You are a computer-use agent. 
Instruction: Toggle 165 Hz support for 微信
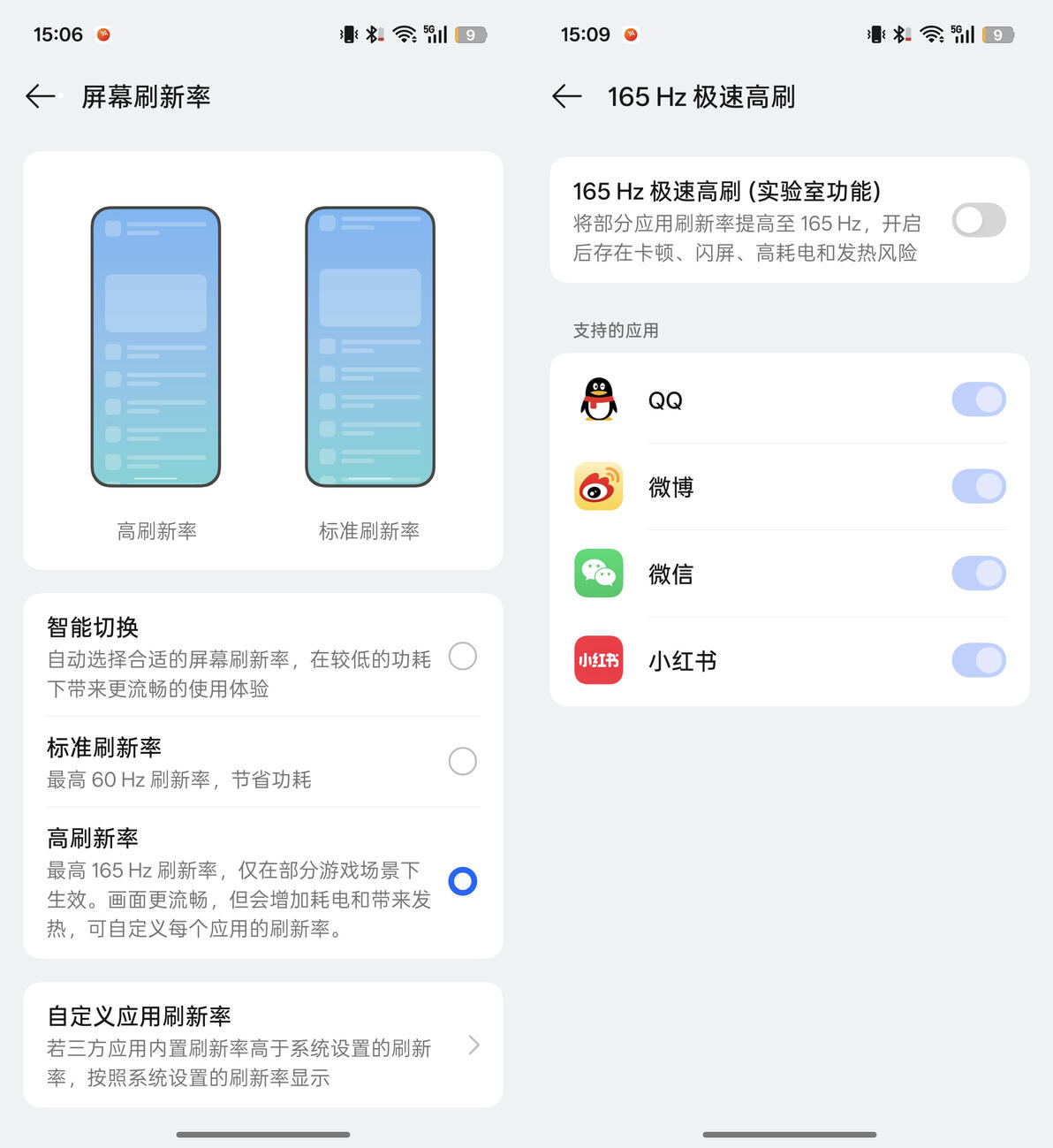pos(979,574)
